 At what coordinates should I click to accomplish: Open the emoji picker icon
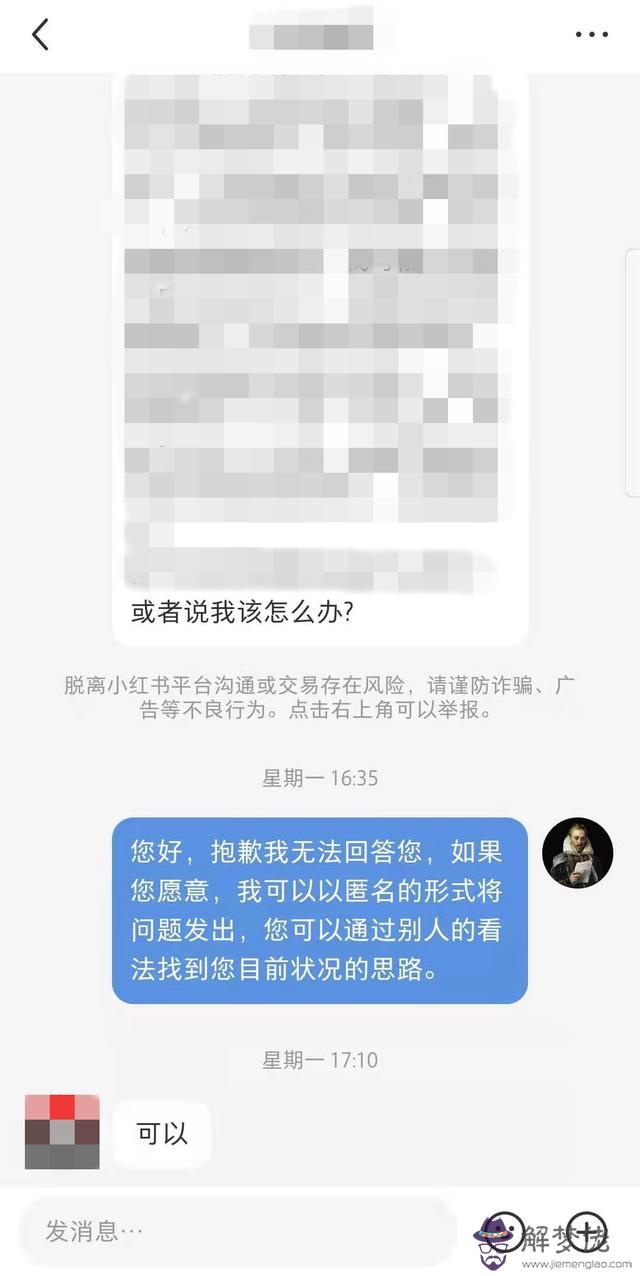tap(503, 1231)
